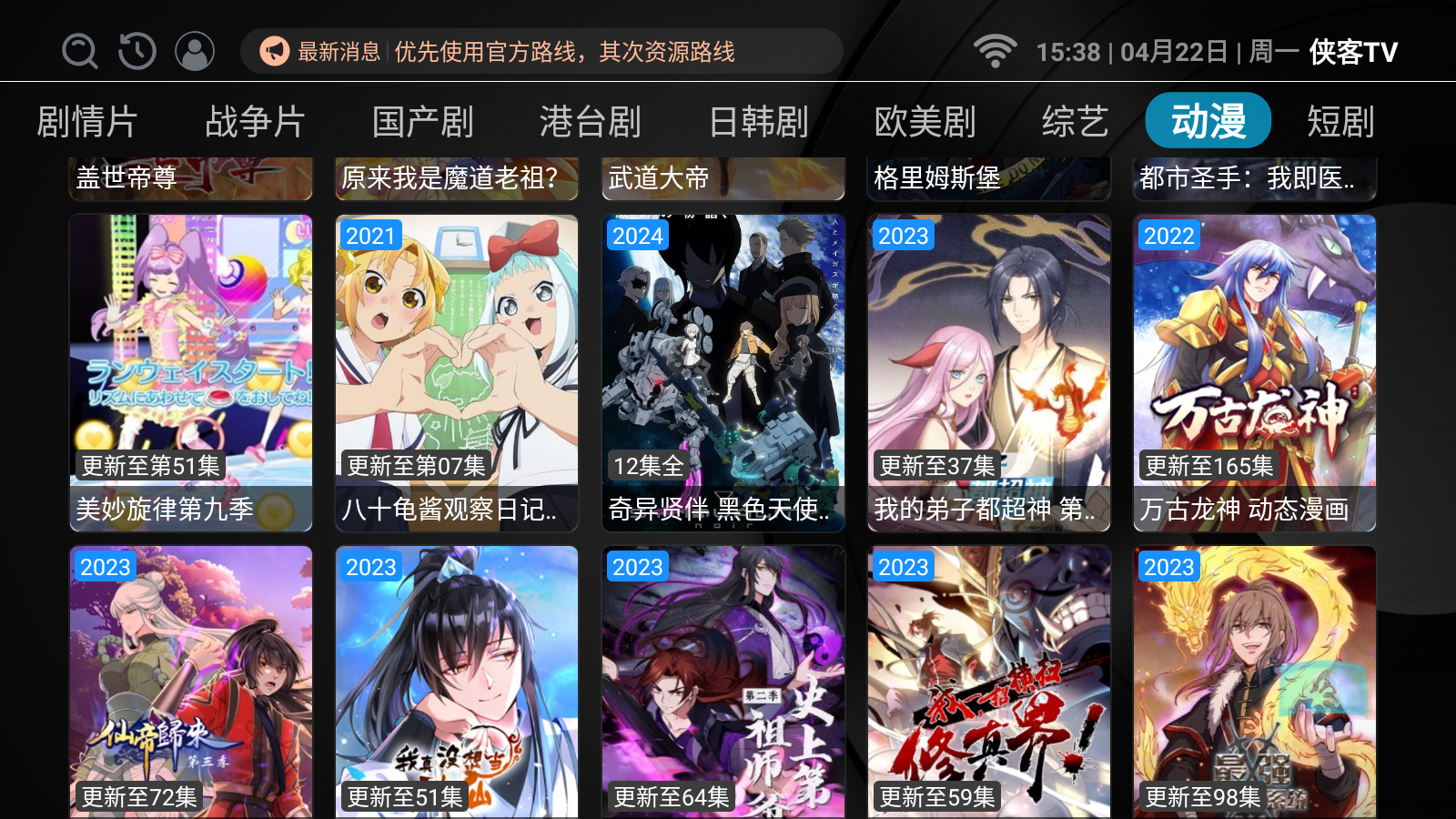The height and width of the screenshot is (819, 1456).
Task: Switch to the 战争片 tab
Action: click(255, 121)
